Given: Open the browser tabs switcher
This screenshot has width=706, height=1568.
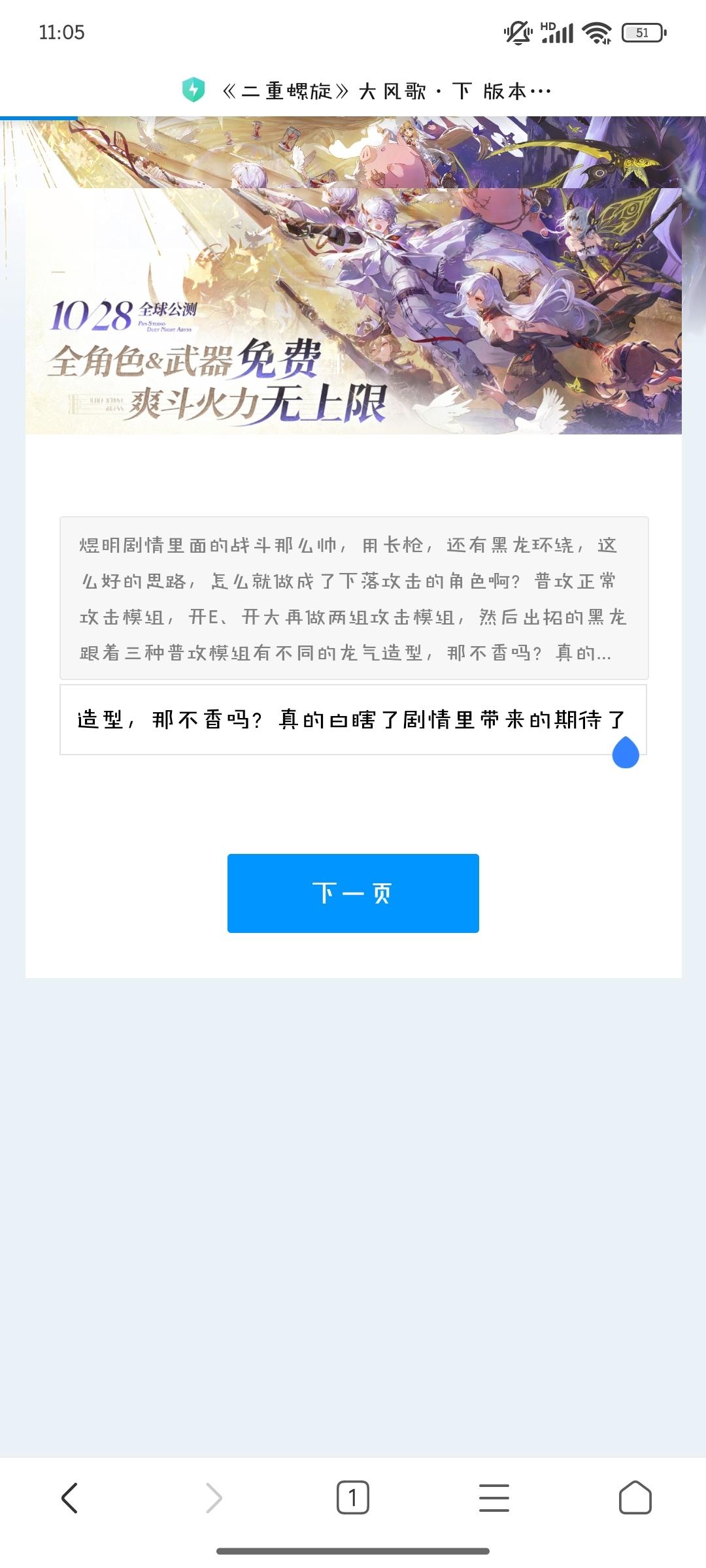Looking at the screenshot, I should [x=353, y=1497].
